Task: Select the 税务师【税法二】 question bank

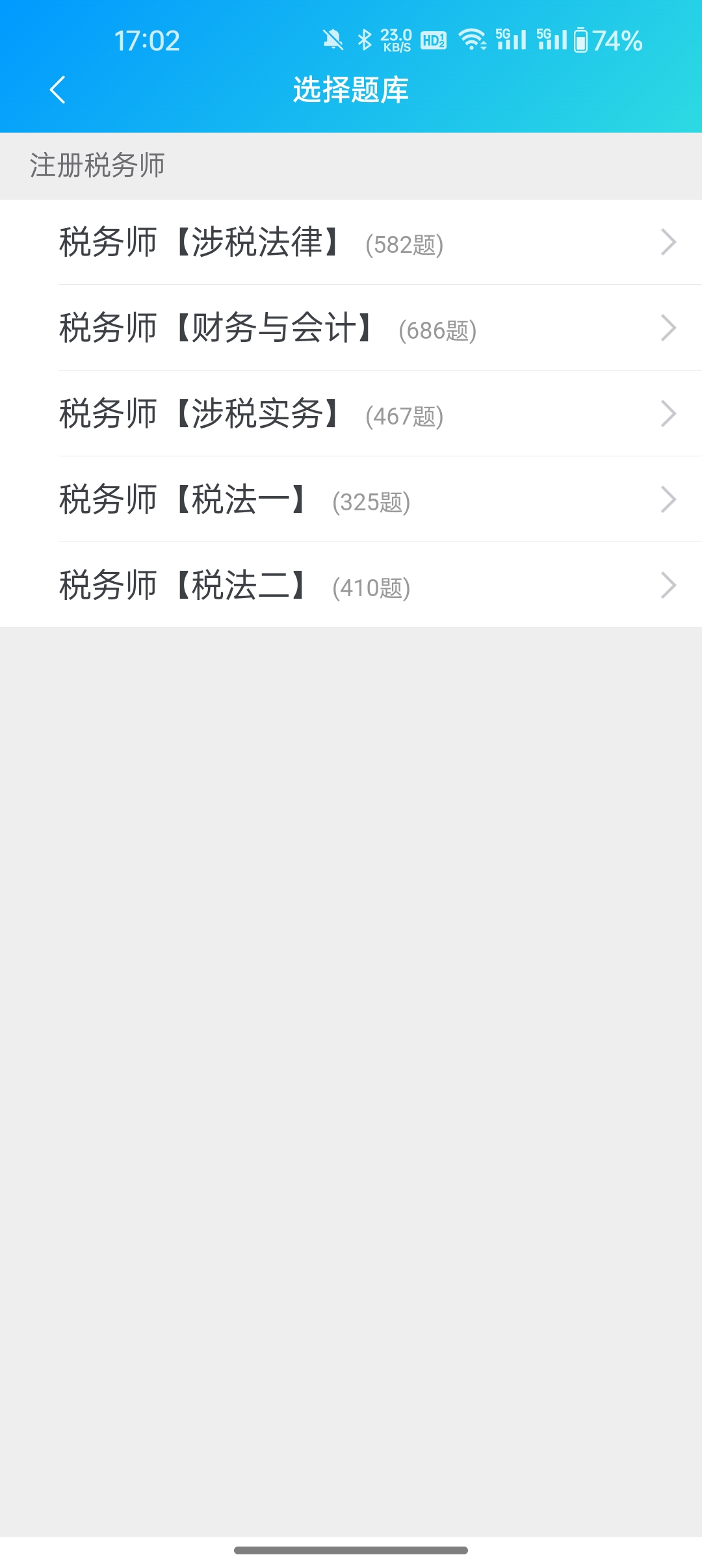Action: click(351, 585)
